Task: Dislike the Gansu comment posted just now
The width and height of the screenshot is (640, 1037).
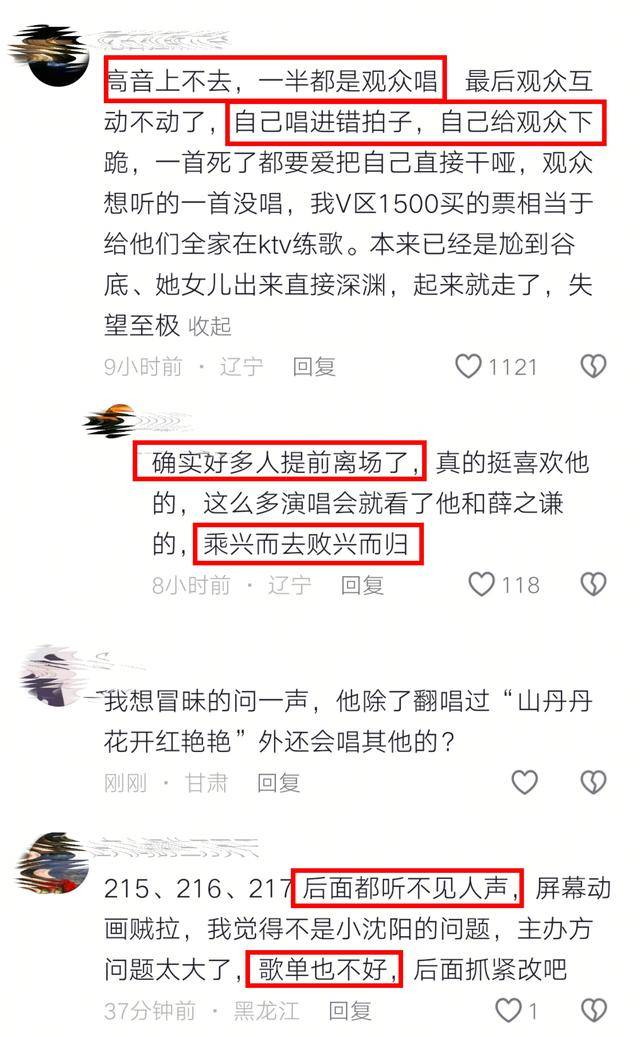Action: [x=593, y=782]
